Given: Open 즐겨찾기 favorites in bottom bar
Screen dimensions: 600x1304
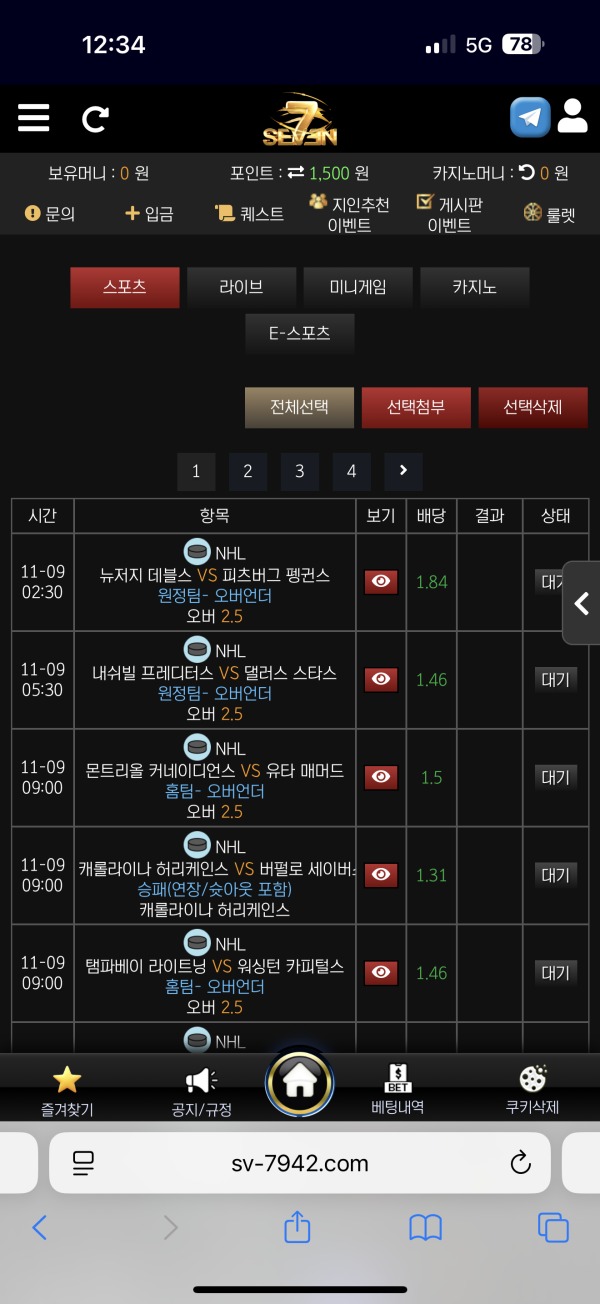Looking at the screenshot, I should pos(67,1090).
